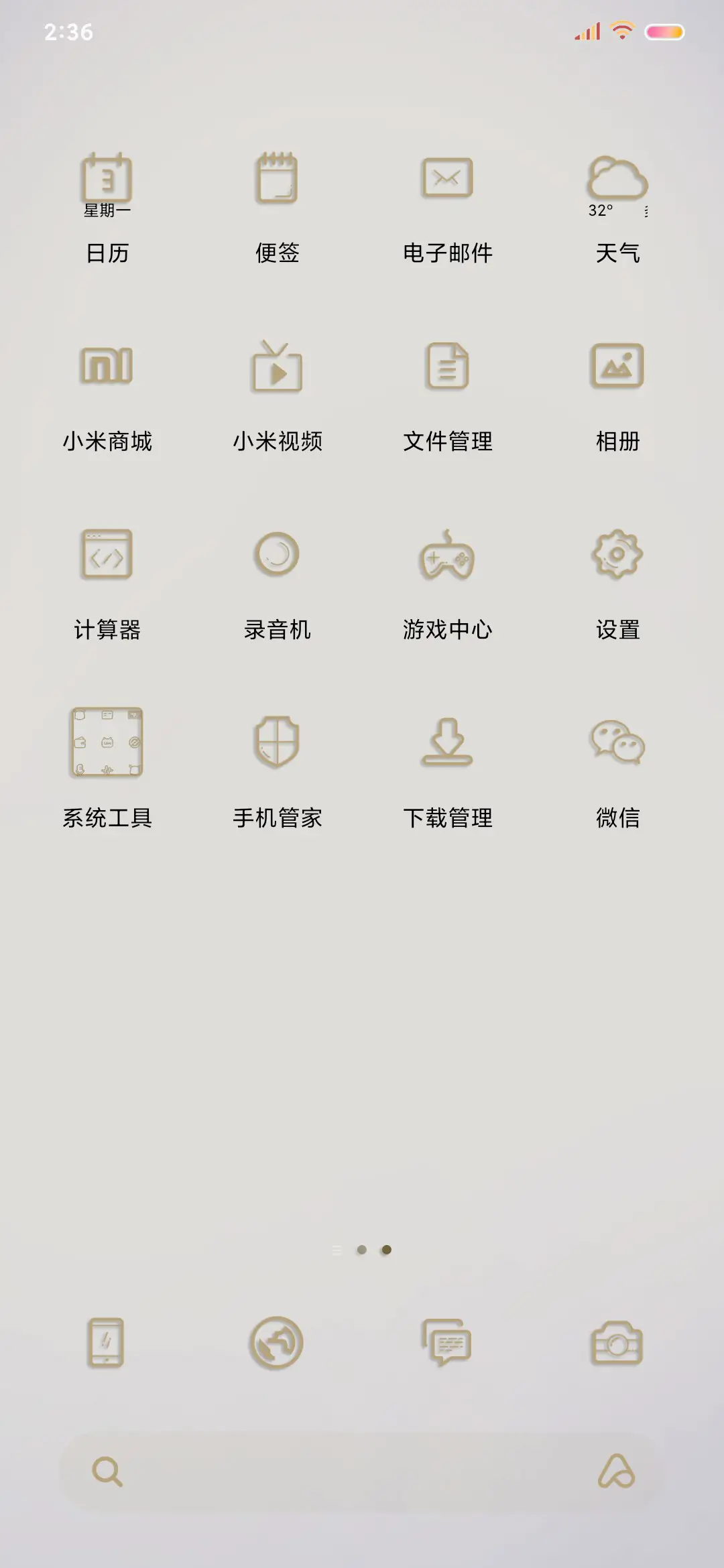724x1568 pixels.
Task: Launch the 便签 Notes app
Action: (x=278, y=180)
